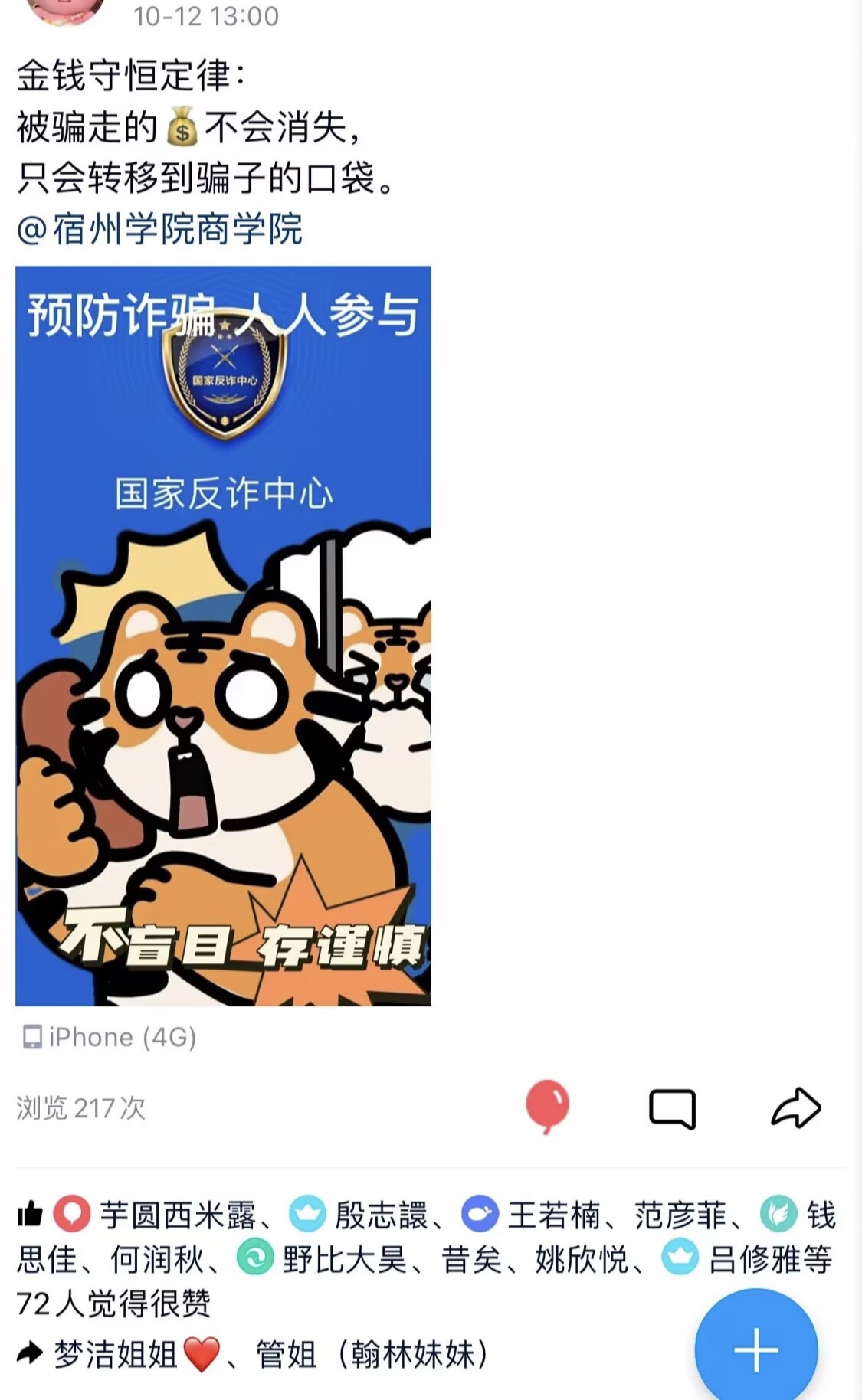View liker 殷志譞's profile
This screenshot has height=1400, width=862.
click(381, 1215)
